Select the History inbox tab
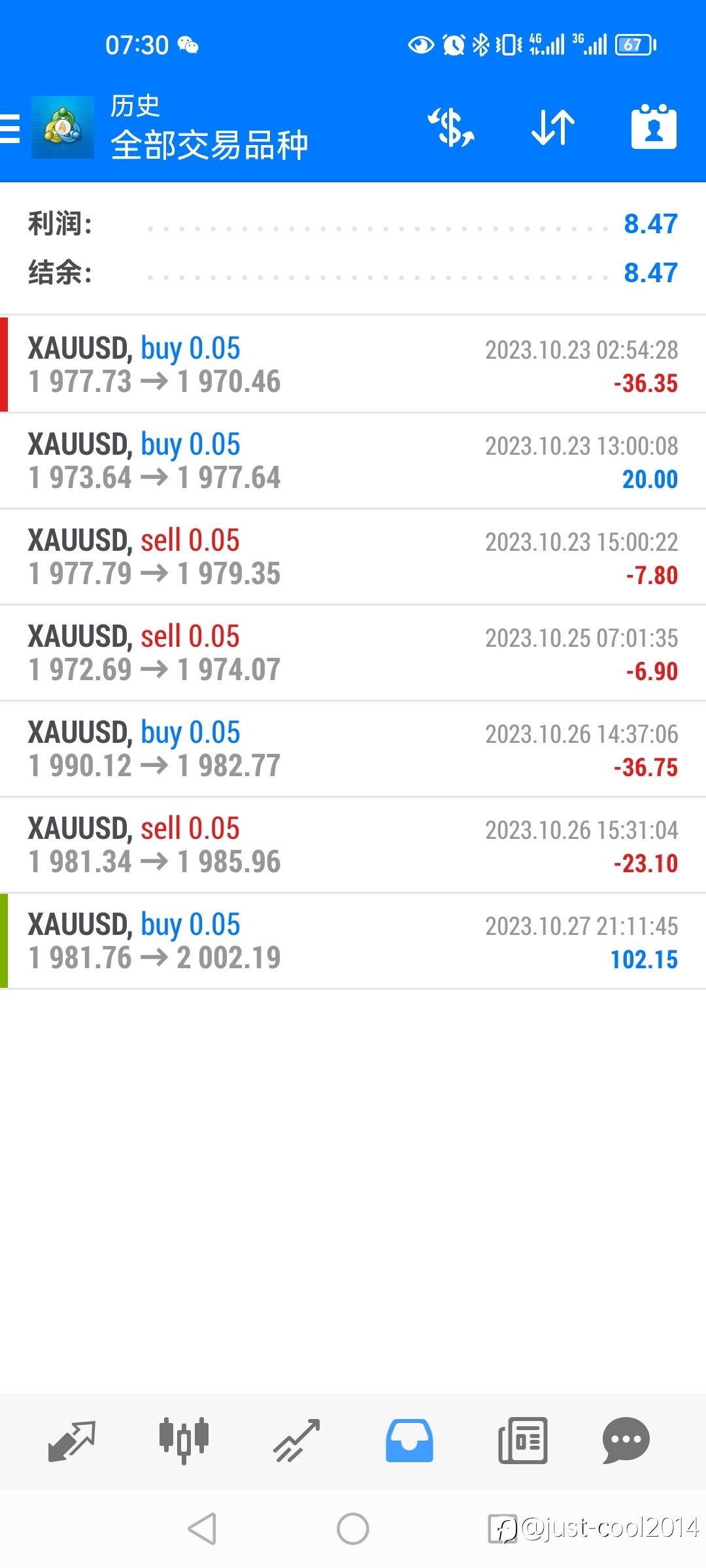Screen dimensions: 706x1568 click(x=409, y=1441)
